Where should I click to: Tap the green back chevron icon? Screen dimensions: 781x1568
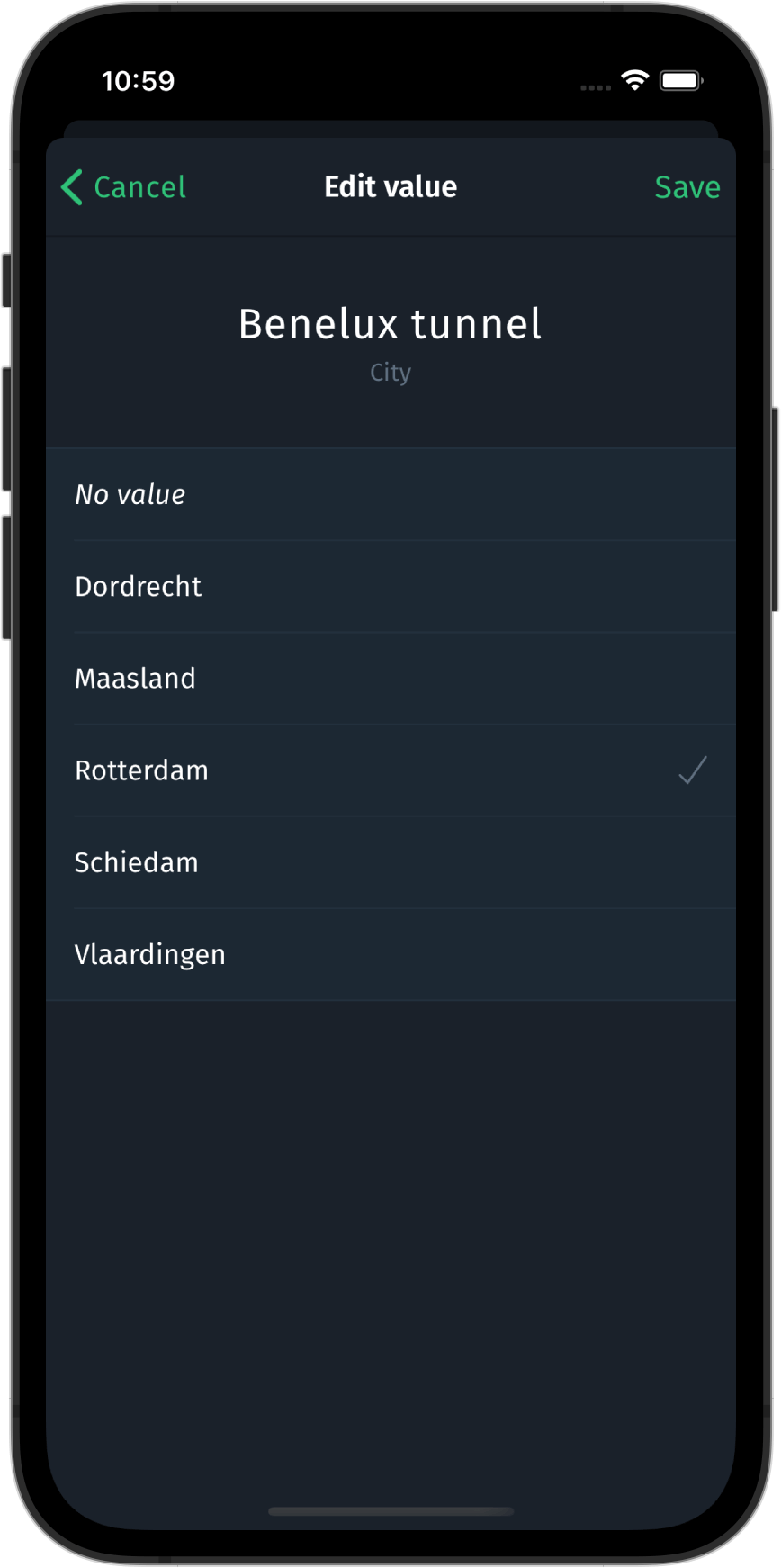point(70,187)
